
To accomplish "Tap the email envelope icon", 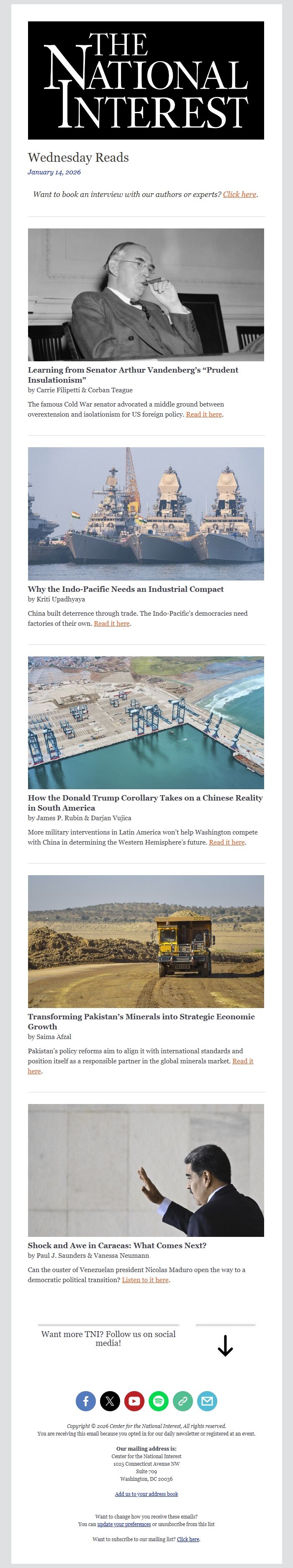I will click(x=207, y=1401).
